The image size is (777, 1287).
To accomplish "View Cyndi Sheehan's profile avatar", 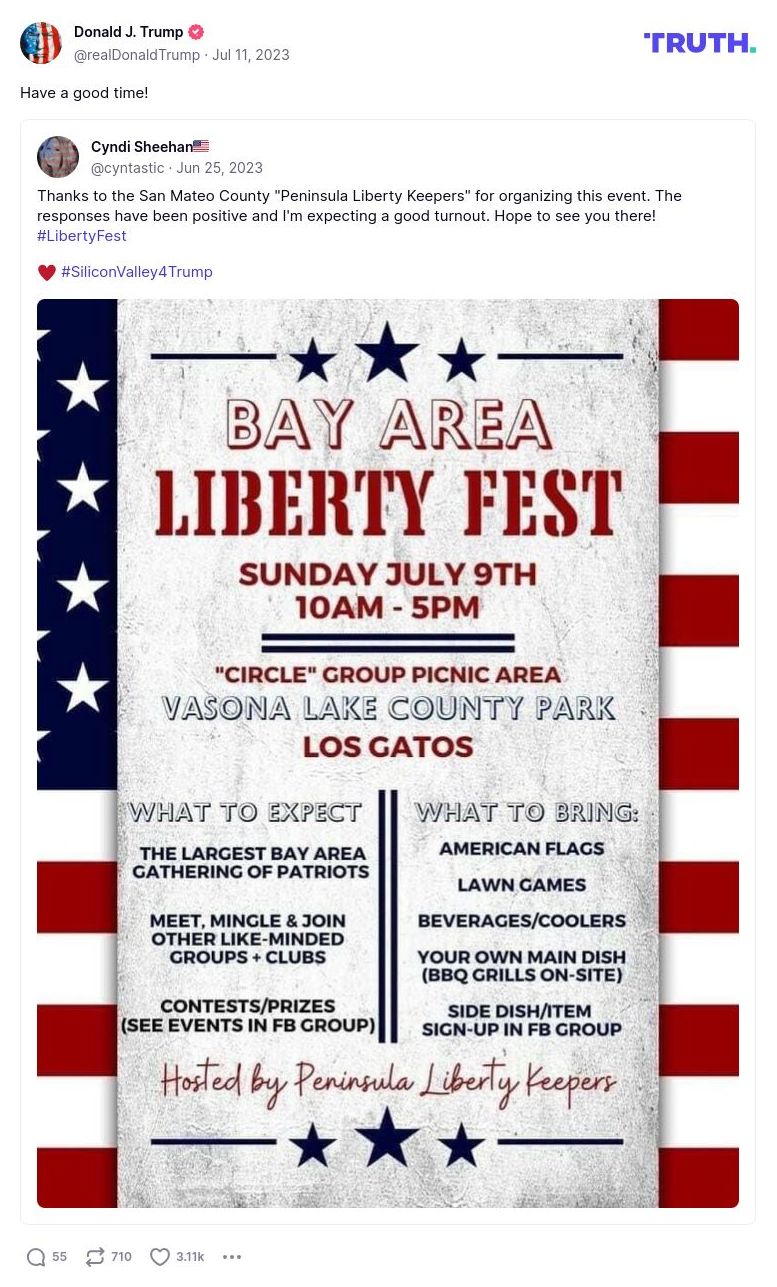I will pyautogui.click(x=58, y=157).
